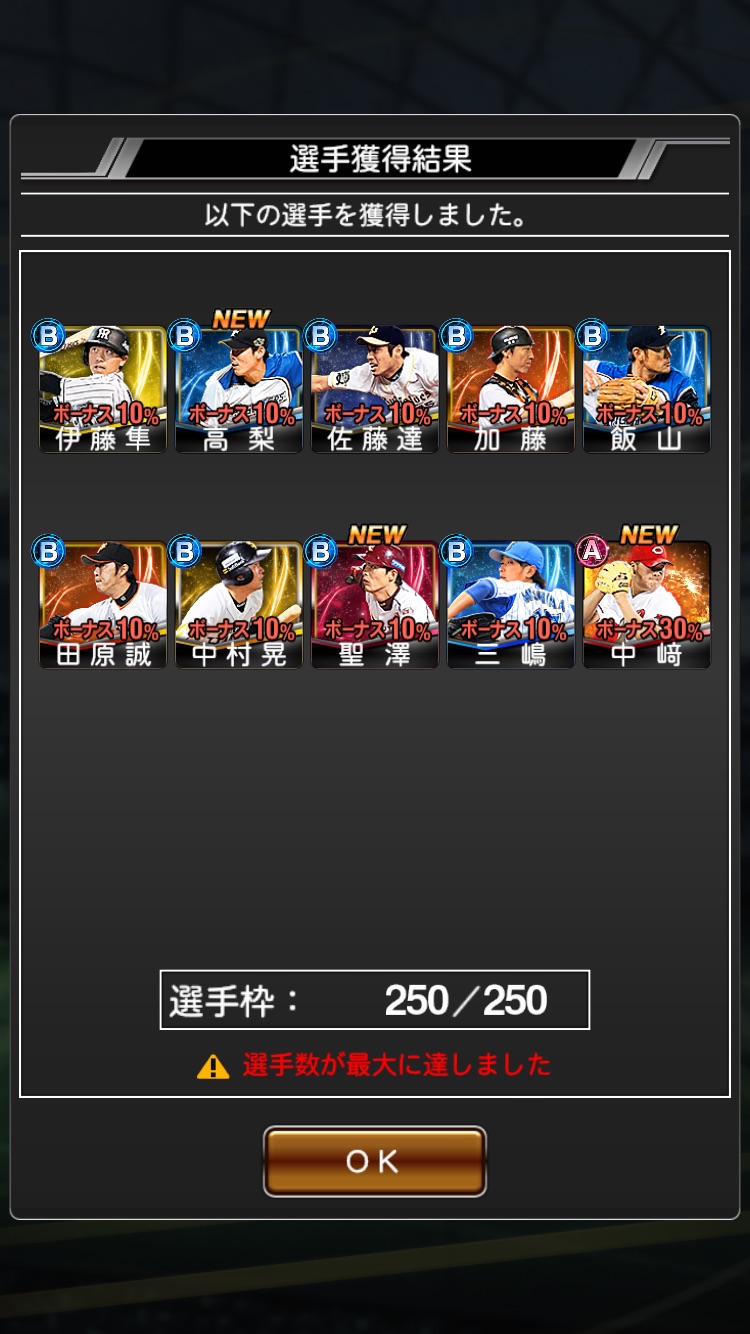Open the 飯山 player card
This screenshot has width=750, height=1334.
647,389
